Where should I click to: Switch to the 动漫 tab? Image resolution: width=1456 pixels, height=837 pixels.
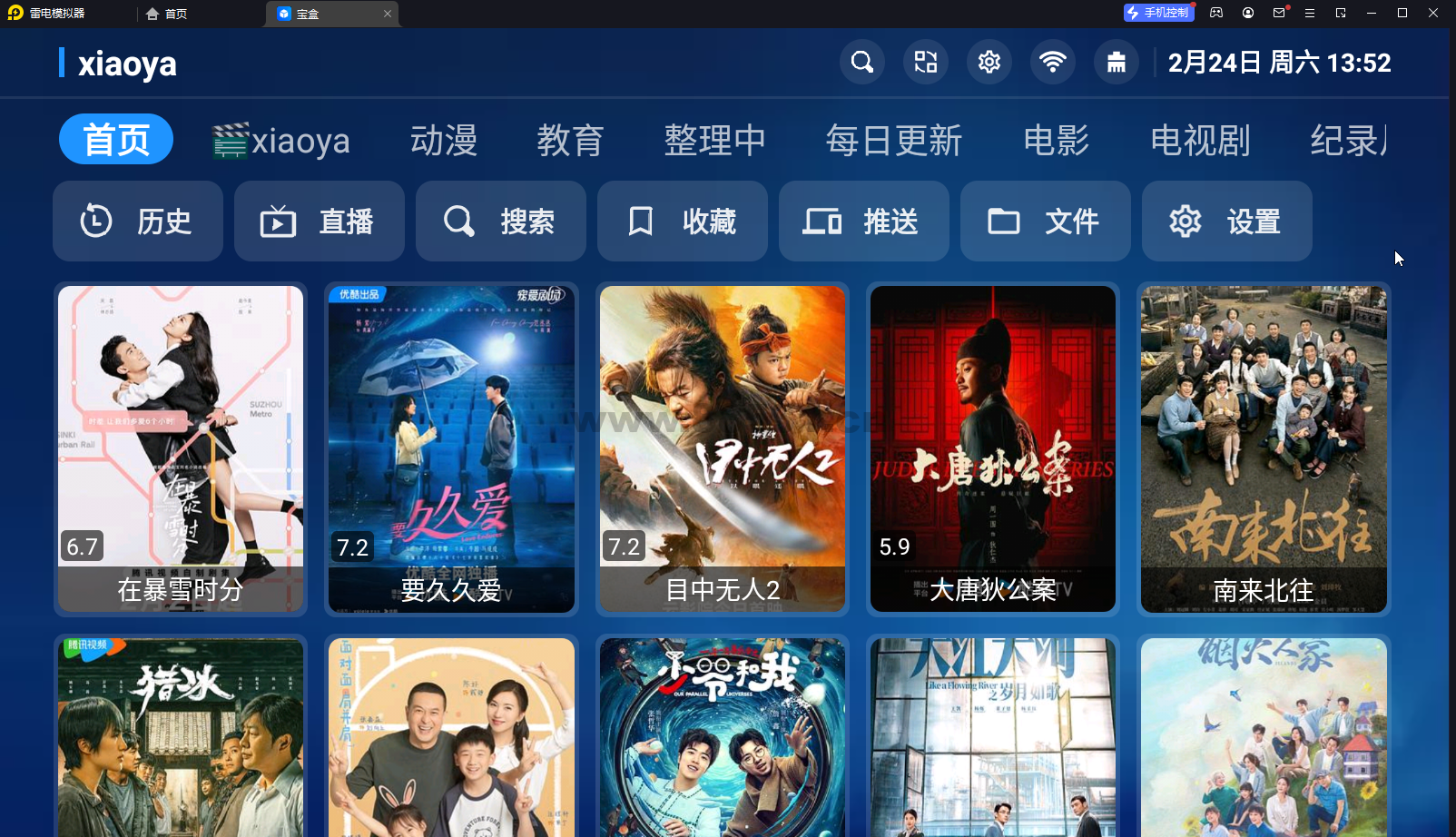point(444,141)
